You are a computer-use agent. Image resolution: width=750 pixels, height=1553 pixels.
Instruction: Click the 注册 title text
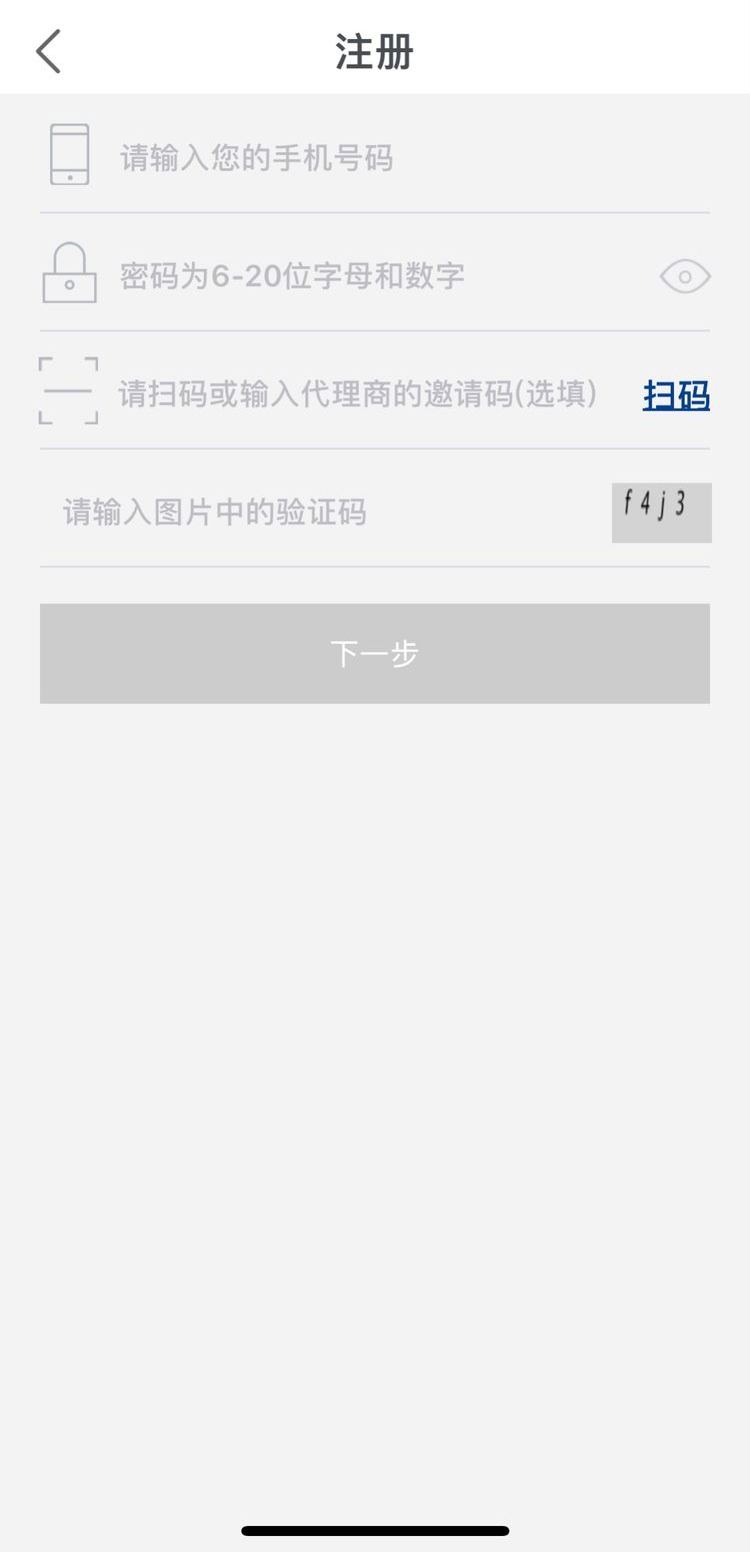374,53
